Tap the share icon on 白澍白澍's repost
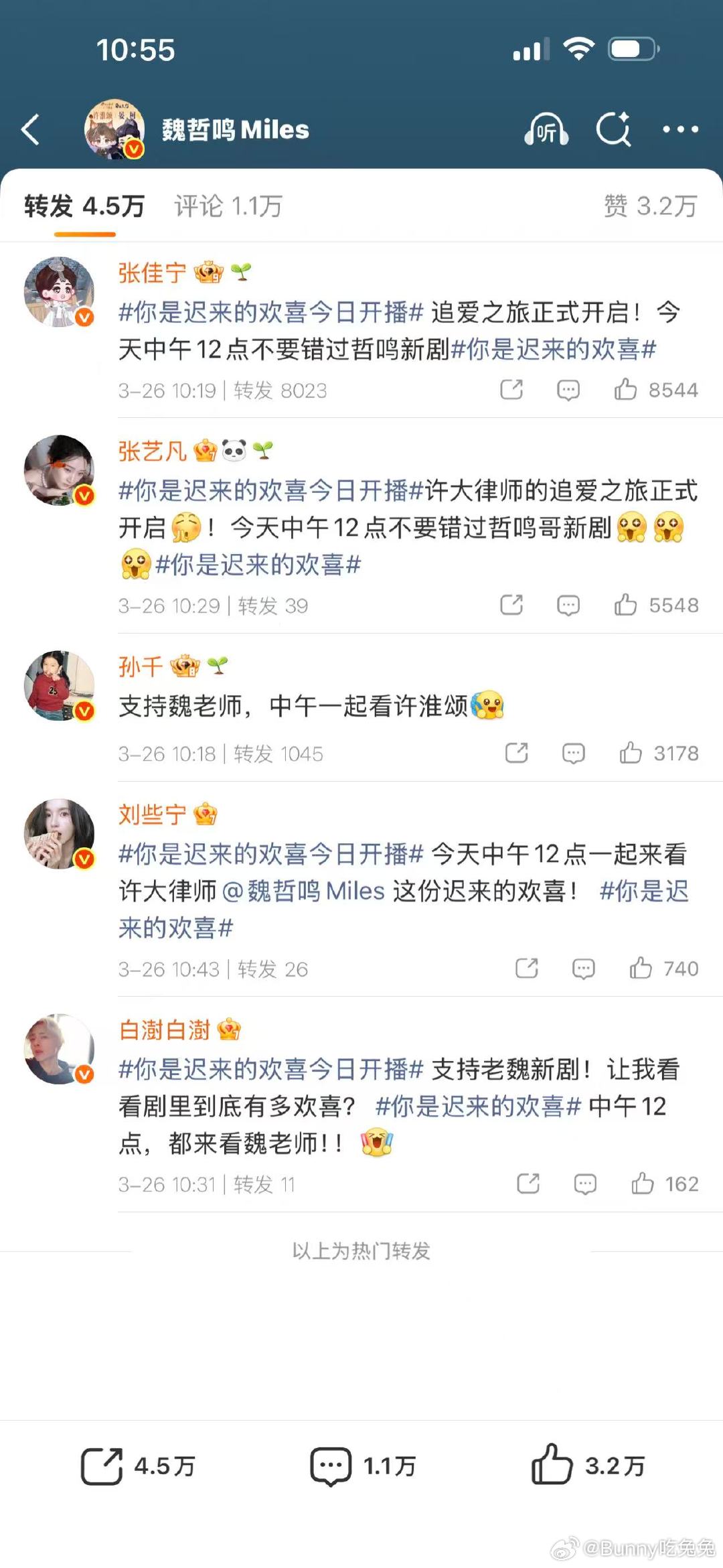This screenshot has height=1568, width=723. [528, 1184]
